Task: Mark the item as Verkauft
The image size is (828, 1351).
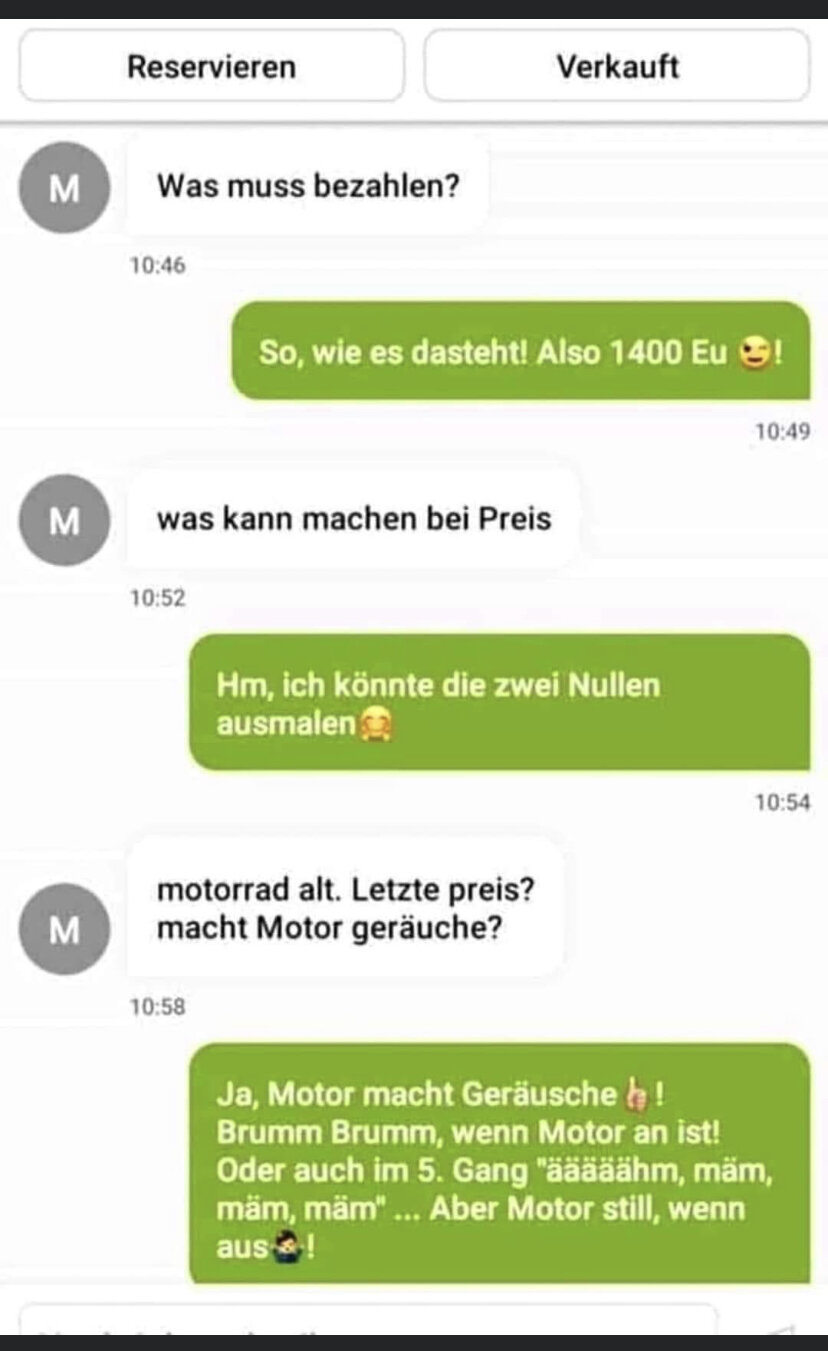Action: point(617,66)
